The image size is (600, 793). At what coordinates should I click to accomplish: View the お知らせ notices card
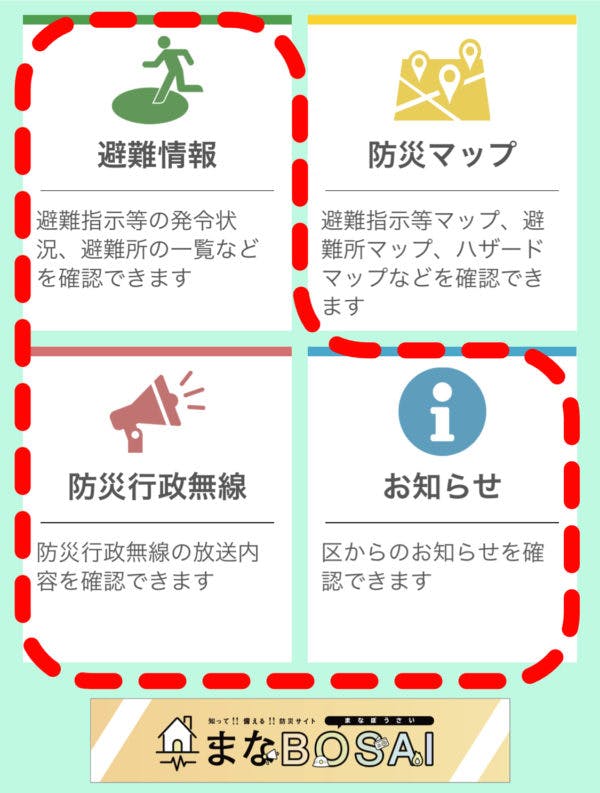point(441,500)
